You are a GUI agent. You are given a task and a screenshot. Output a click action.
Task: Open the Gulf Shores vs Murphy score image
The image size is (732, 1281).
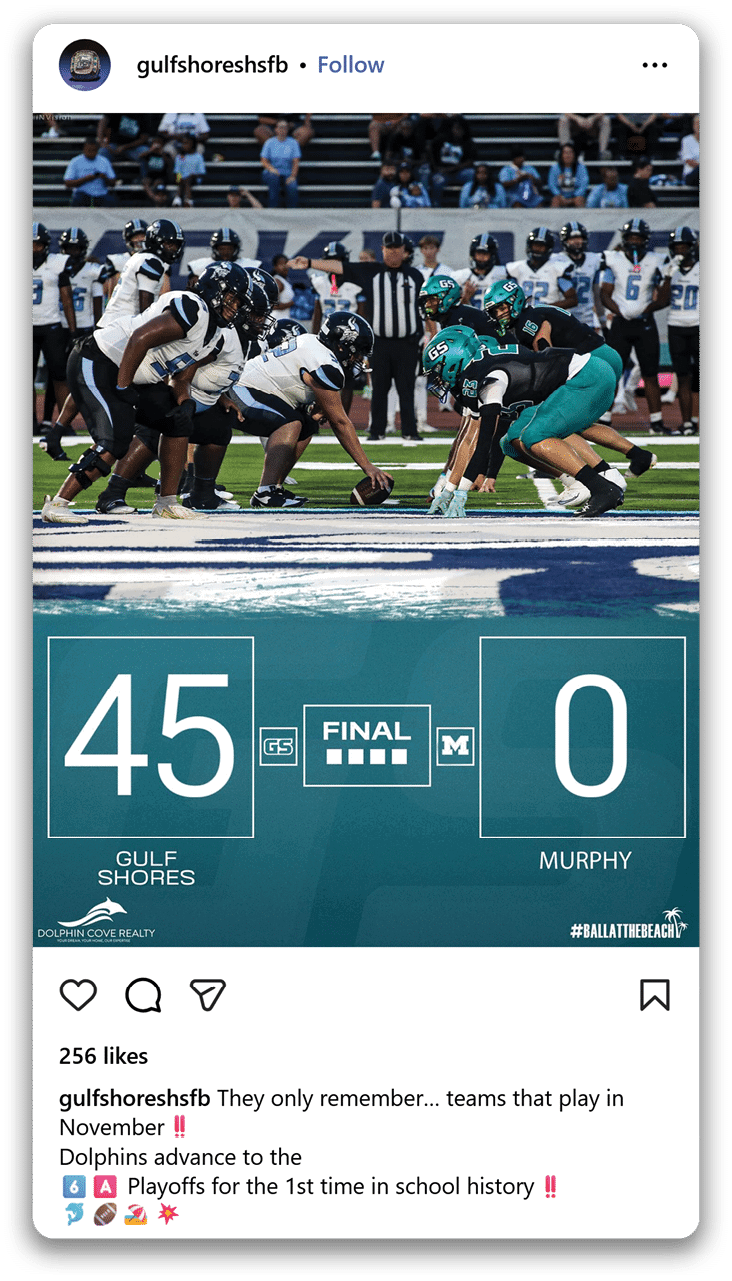click(x=366, y=530)
